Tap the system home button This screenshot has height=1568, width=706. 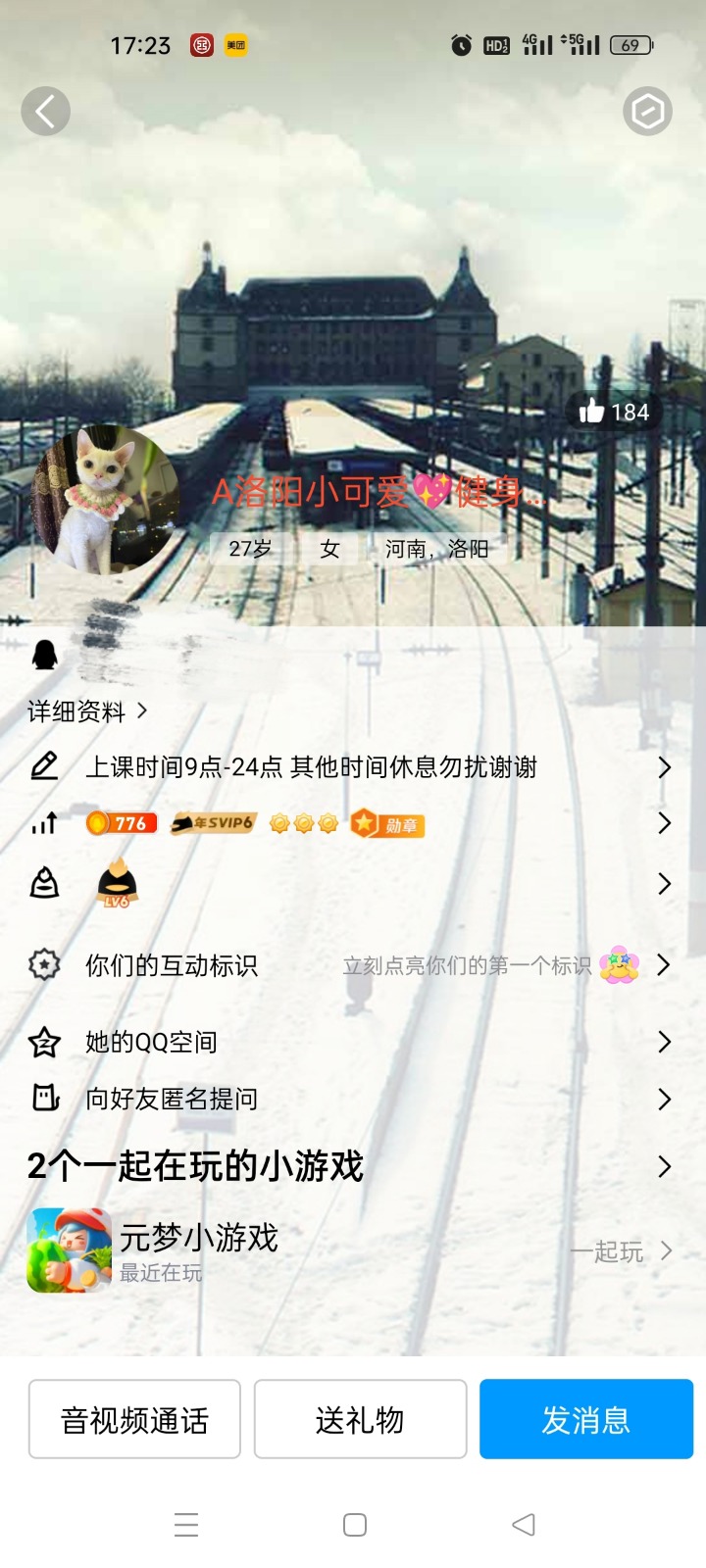[x=355, y=1525]
